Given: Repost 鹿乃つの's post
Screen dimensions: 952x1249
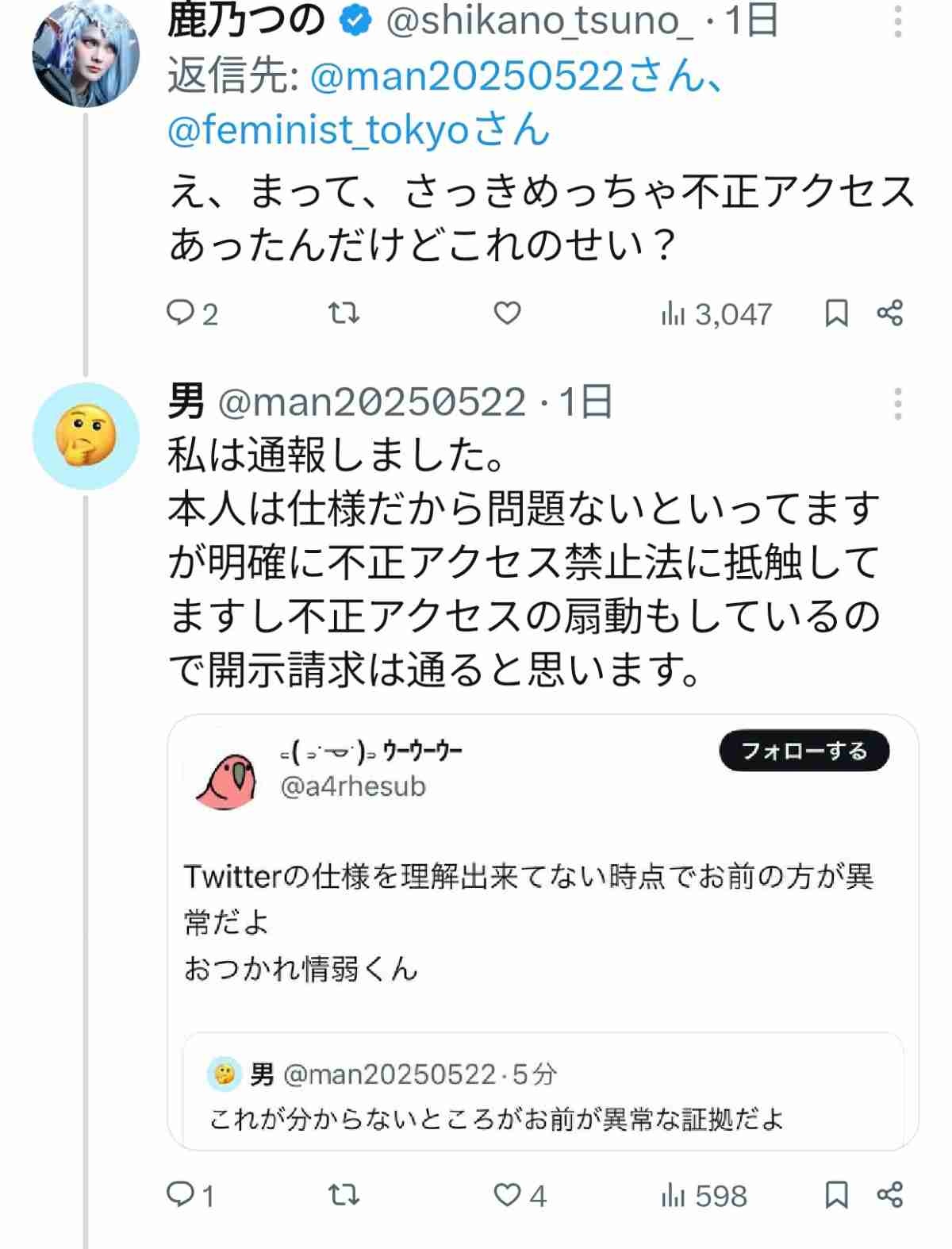Looking at the screenshot, I should point(344,313).
